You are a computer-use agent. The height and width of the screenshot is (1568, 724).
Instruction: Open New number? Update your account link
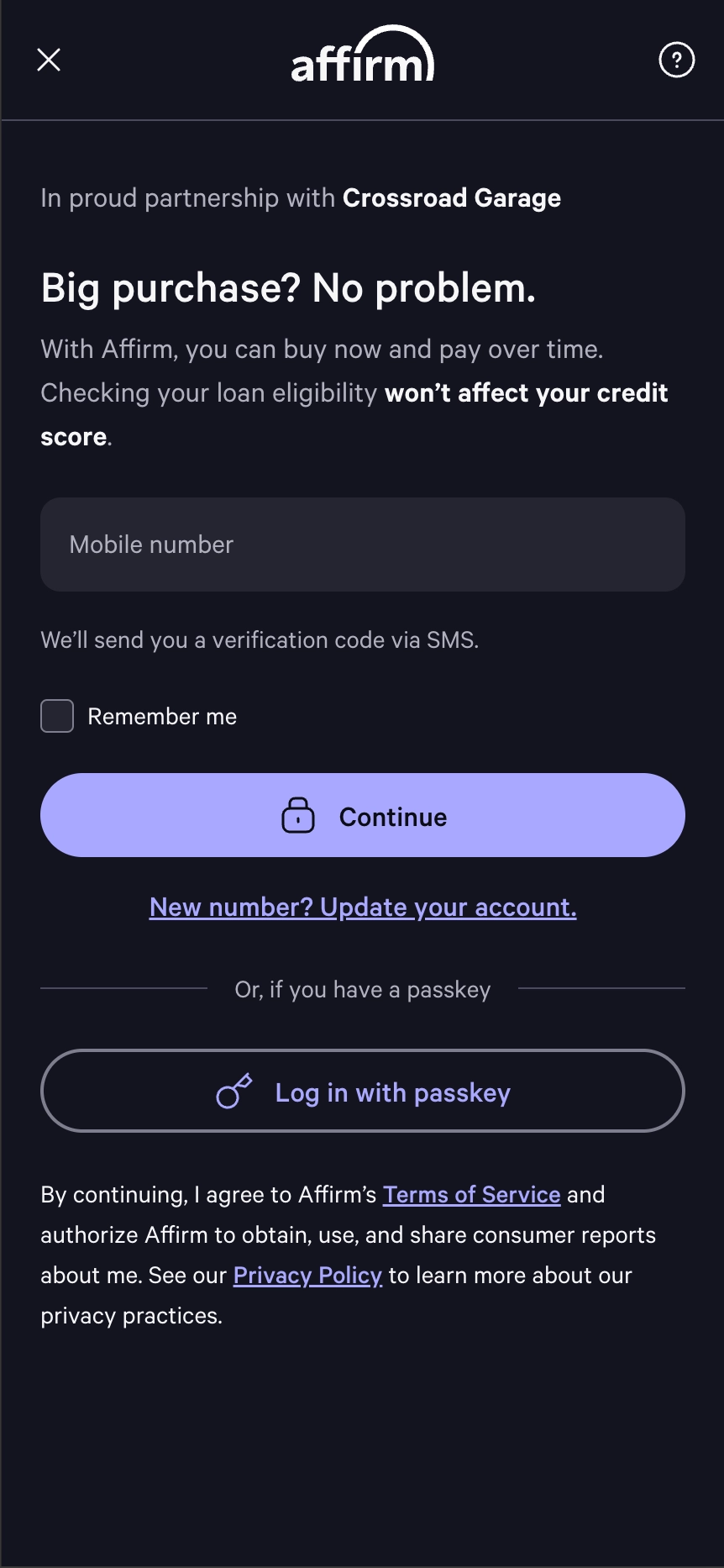click(x=363, y=908)
